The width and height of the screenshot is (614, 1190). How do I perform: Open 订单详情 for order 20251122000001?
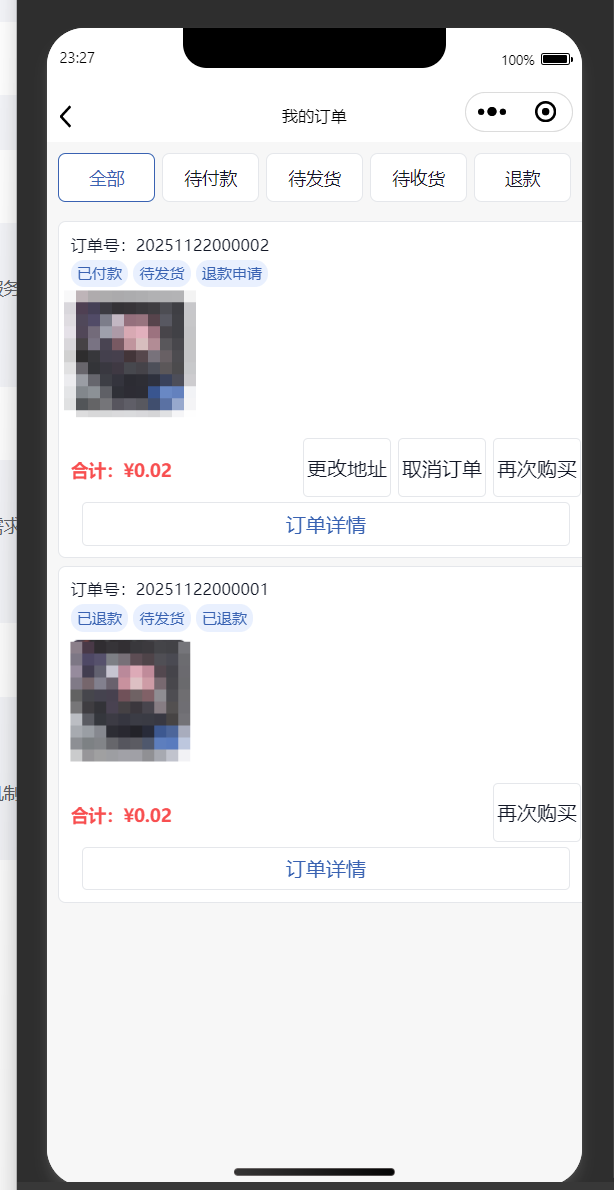coord(326,868)
